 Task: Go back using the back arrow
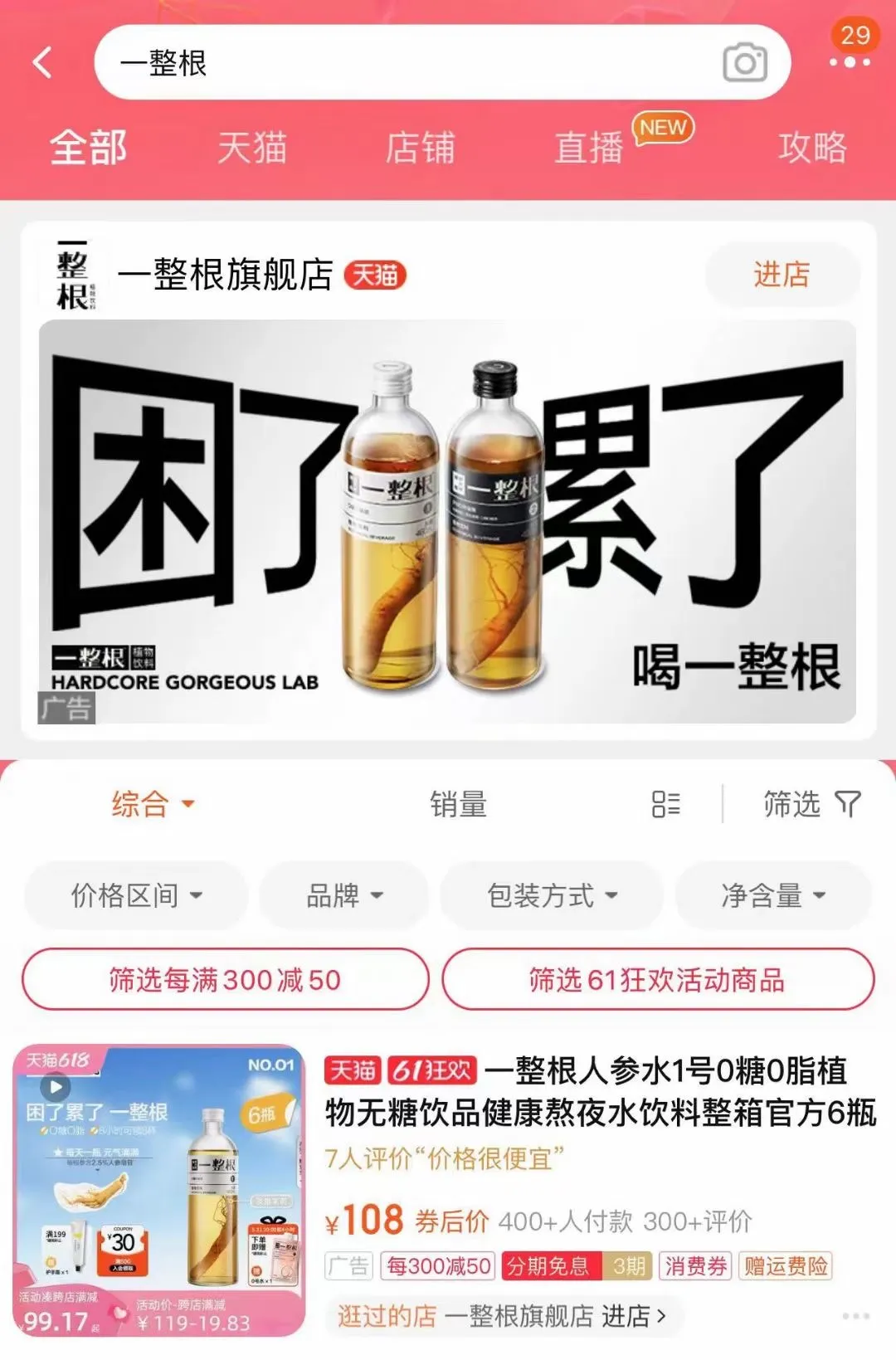pyautogui.click(x=42, y=62)
